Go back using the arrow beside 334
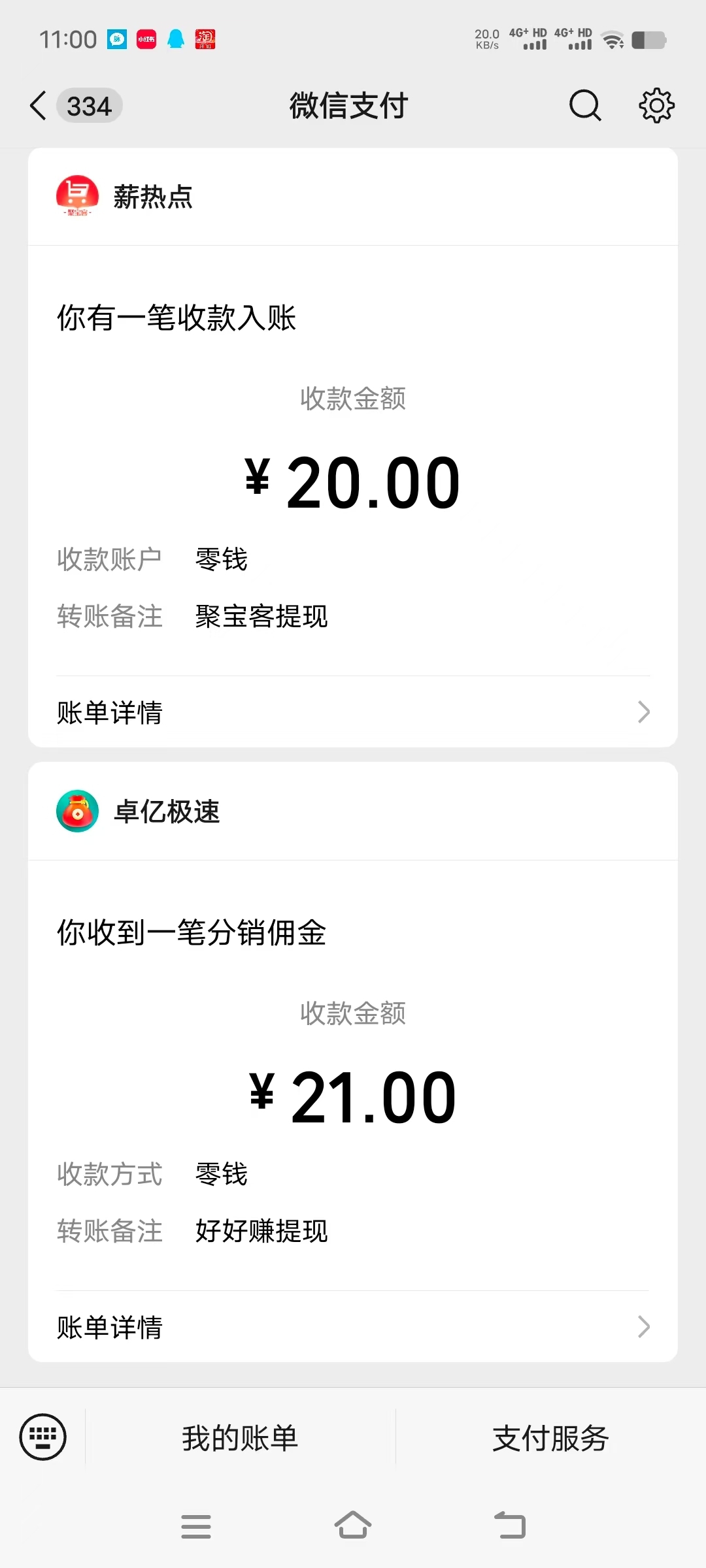The width and height of the screenshot is (706, 1568). (x=39, y=106)
